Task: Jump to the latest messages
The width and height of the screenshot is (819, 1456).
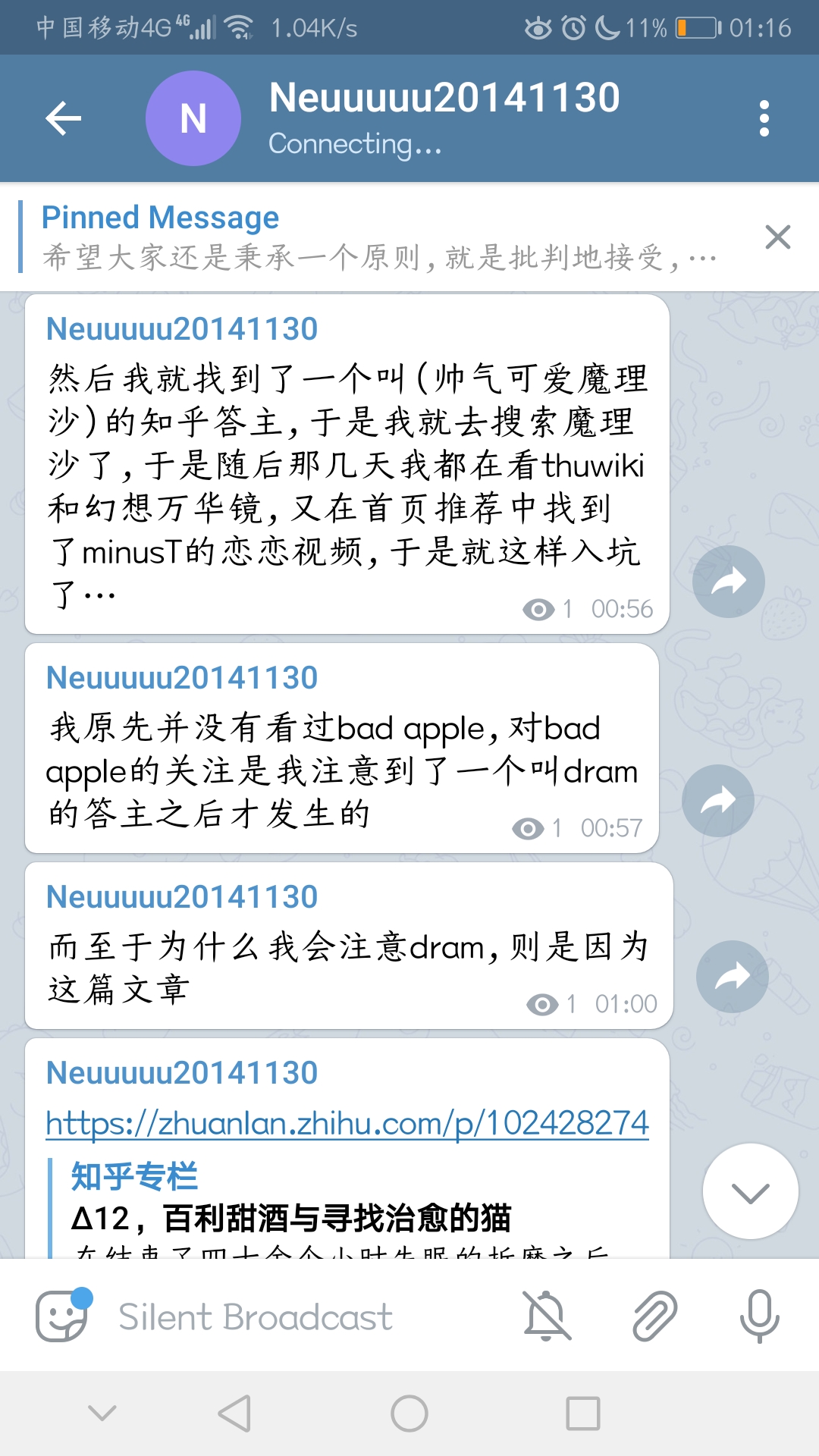Action: 750,1191
